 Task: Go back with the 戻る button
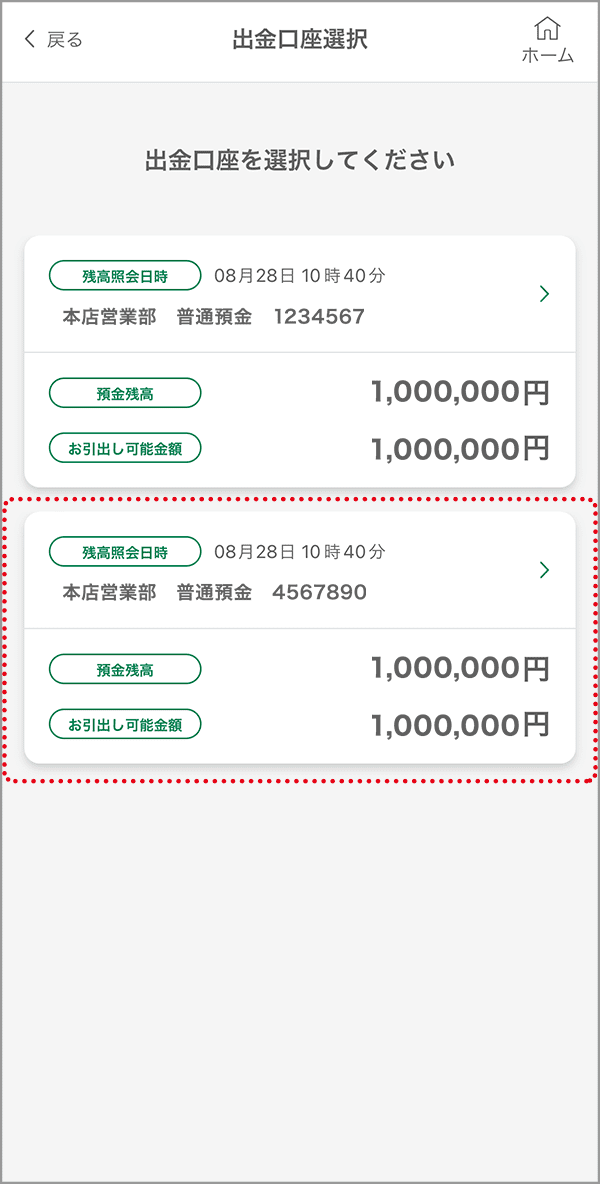click(x=54, y=40)
